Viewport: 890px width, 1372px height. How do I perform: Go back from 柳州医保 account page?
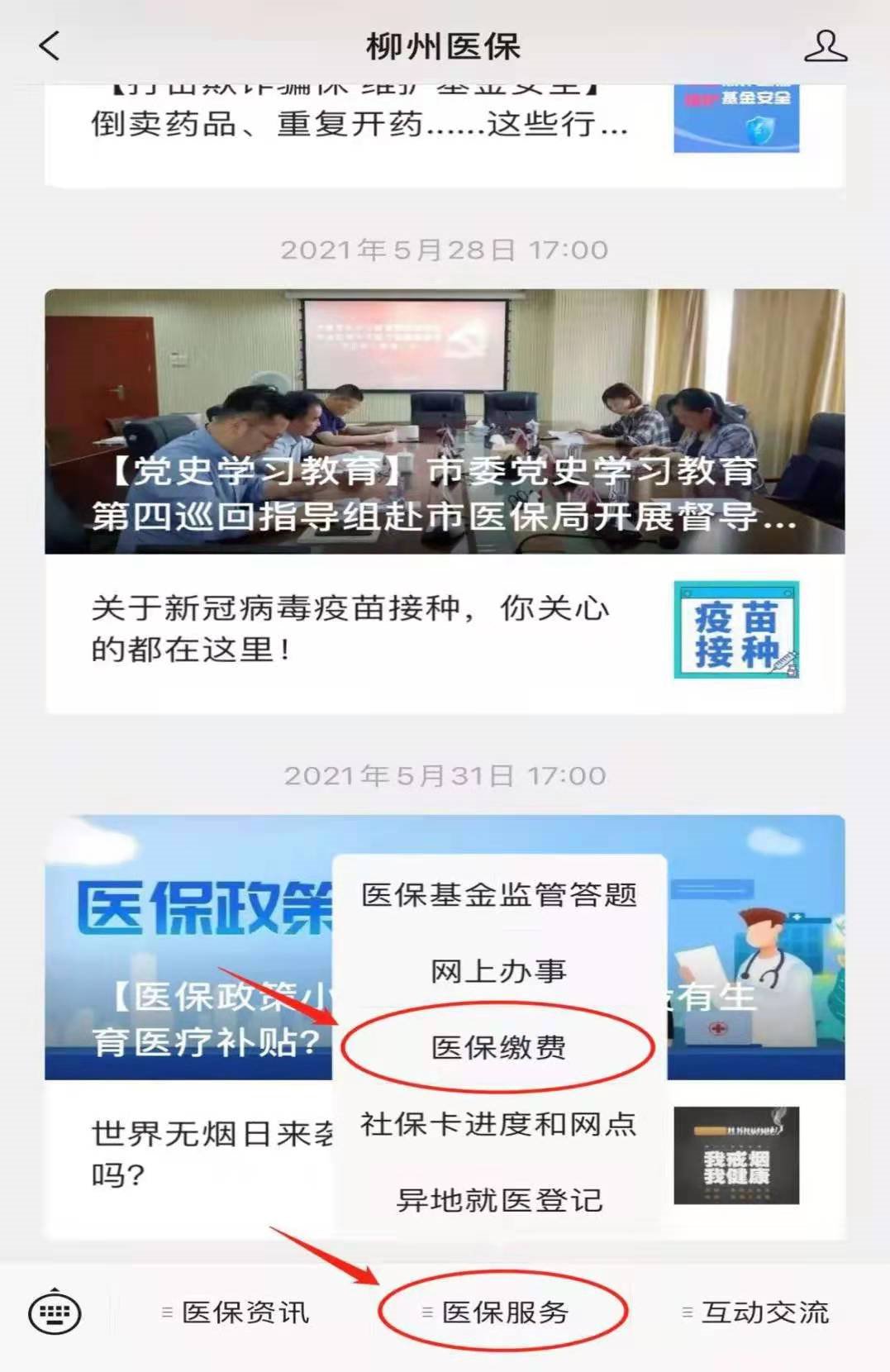(x=50, y=46)
